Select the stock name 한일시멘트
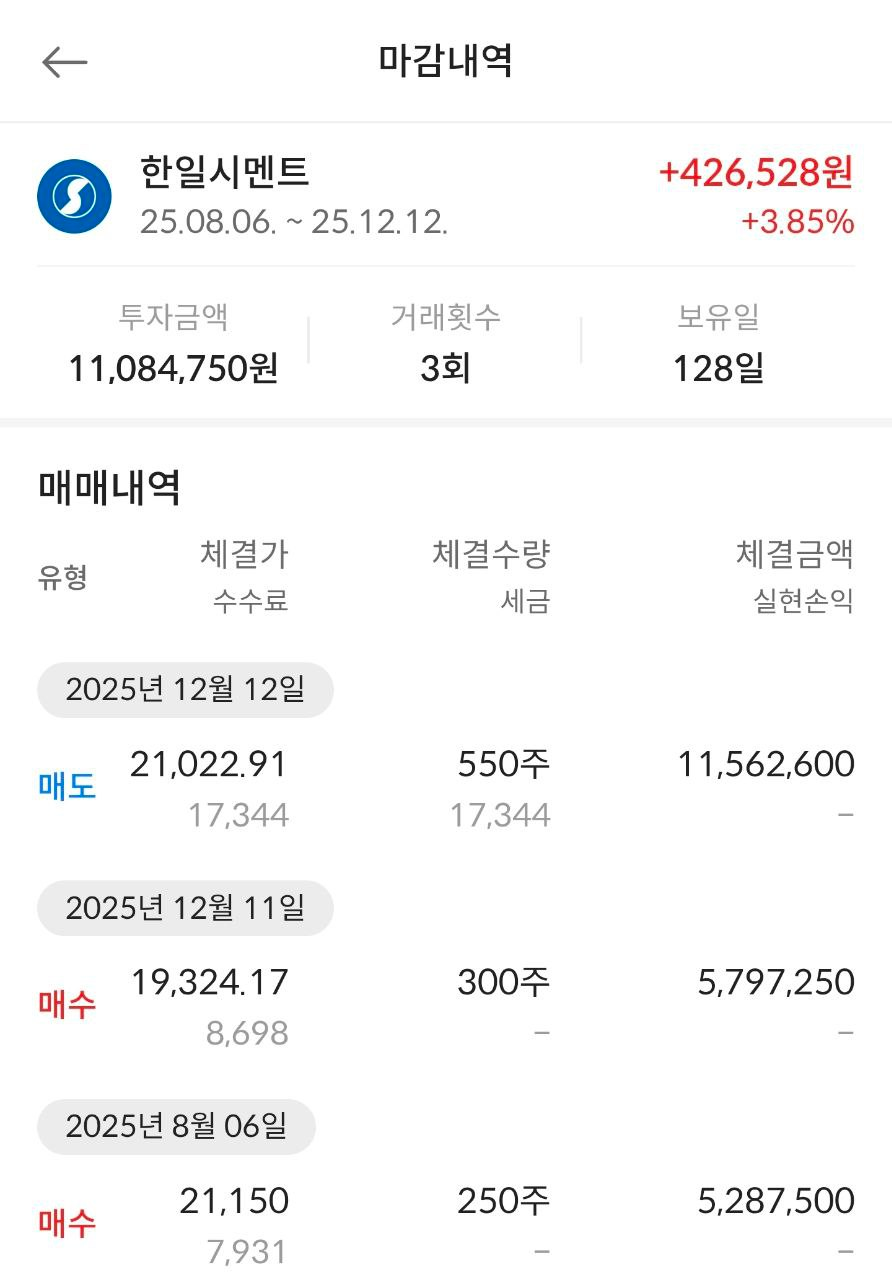892x1280 pixels. (x=222, y=172)
